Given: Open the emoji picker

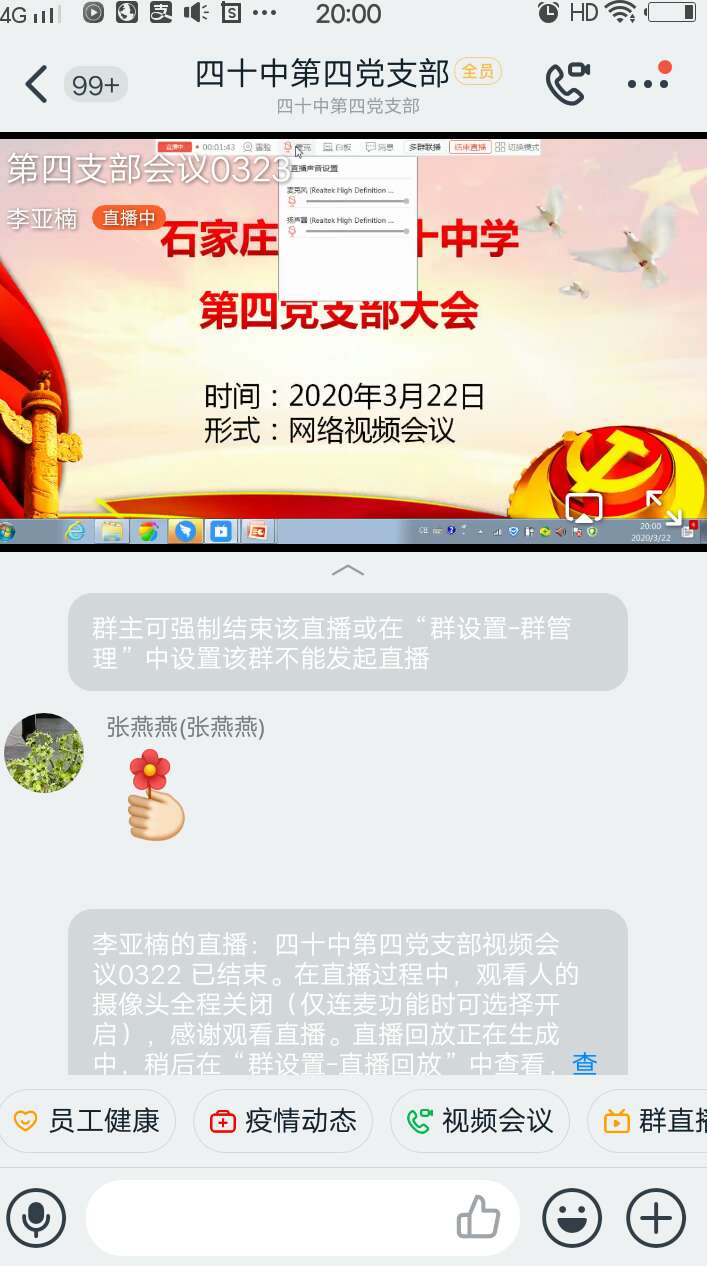Looking at the screenshot, I should [x=572, y=1218].
